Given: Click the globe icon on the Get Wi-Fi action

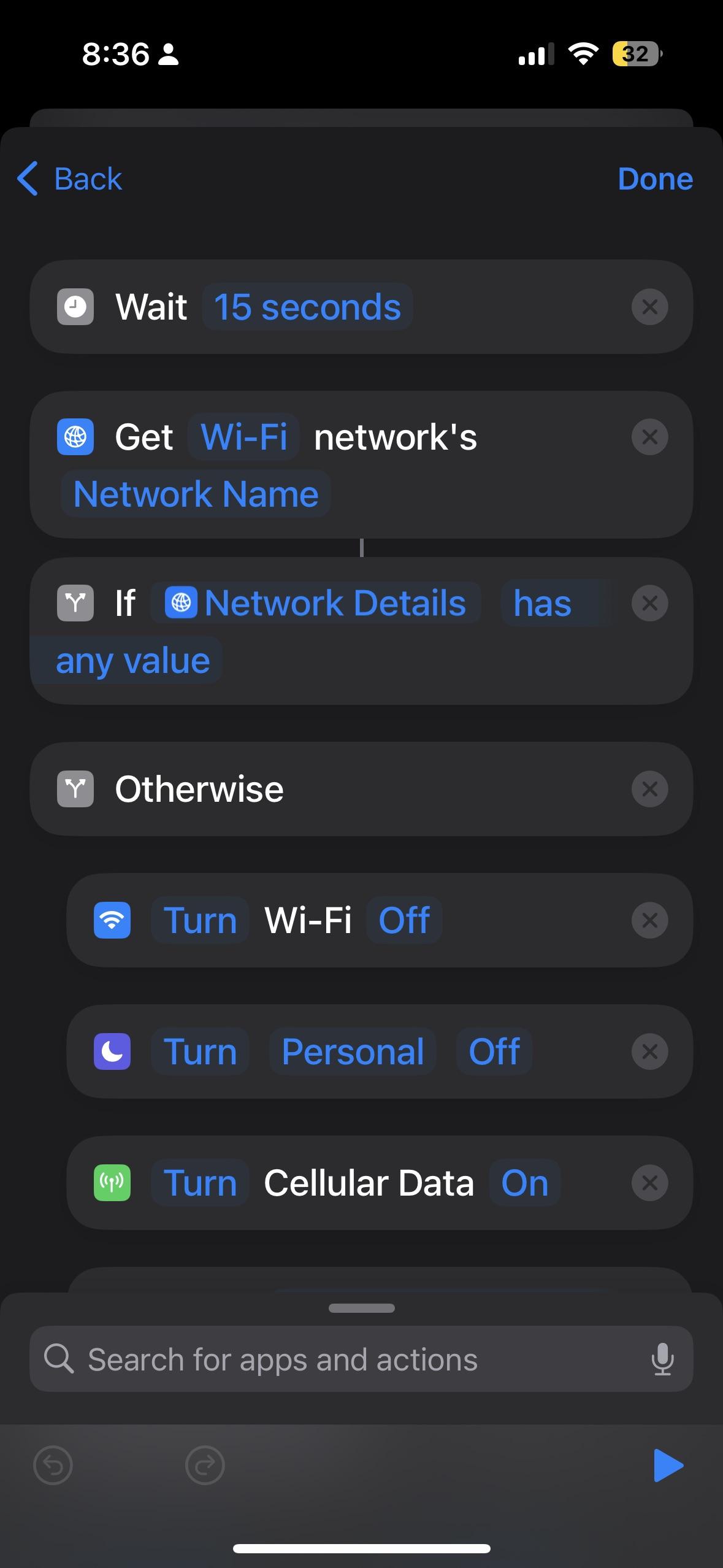Looking at the screenshot, I should point(75,437).
